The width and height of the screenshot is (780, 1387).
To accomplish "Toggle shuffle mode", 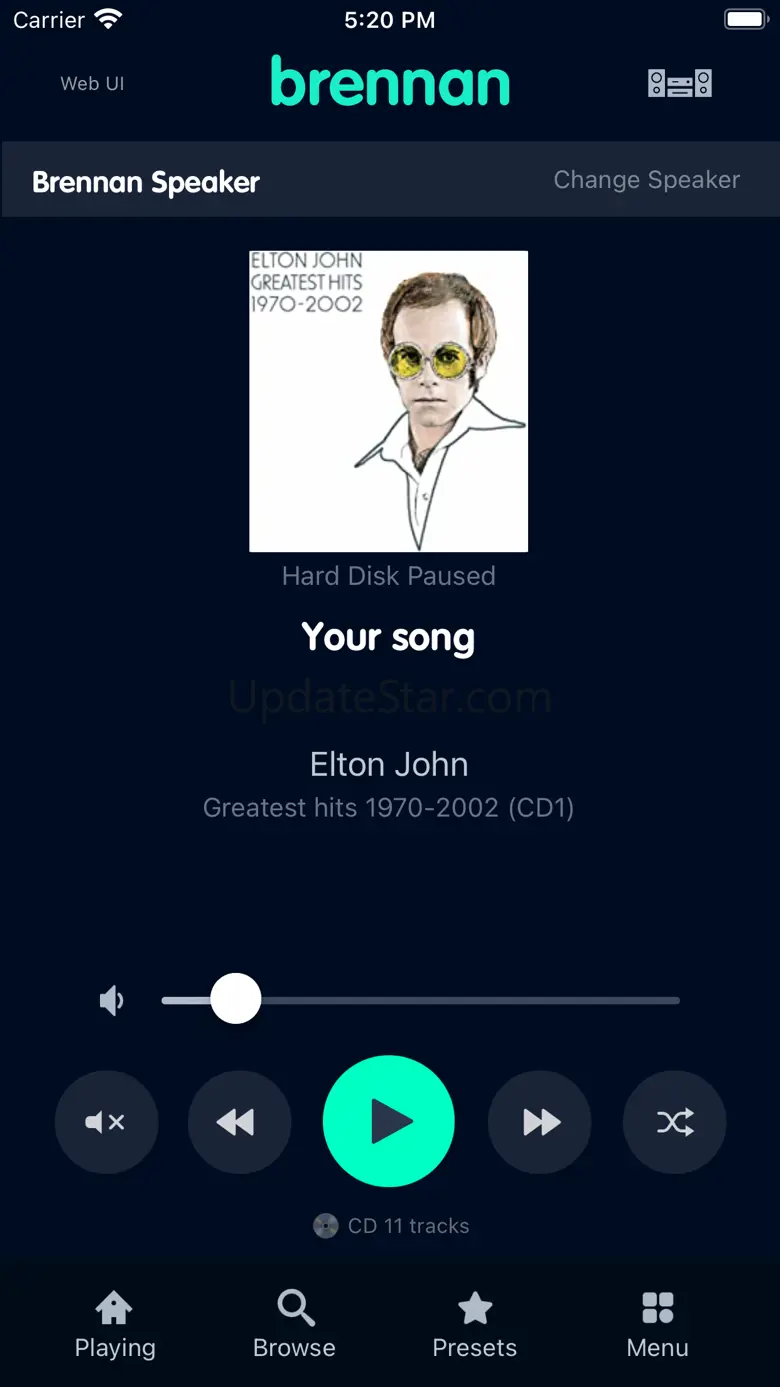I will 675,1122.
